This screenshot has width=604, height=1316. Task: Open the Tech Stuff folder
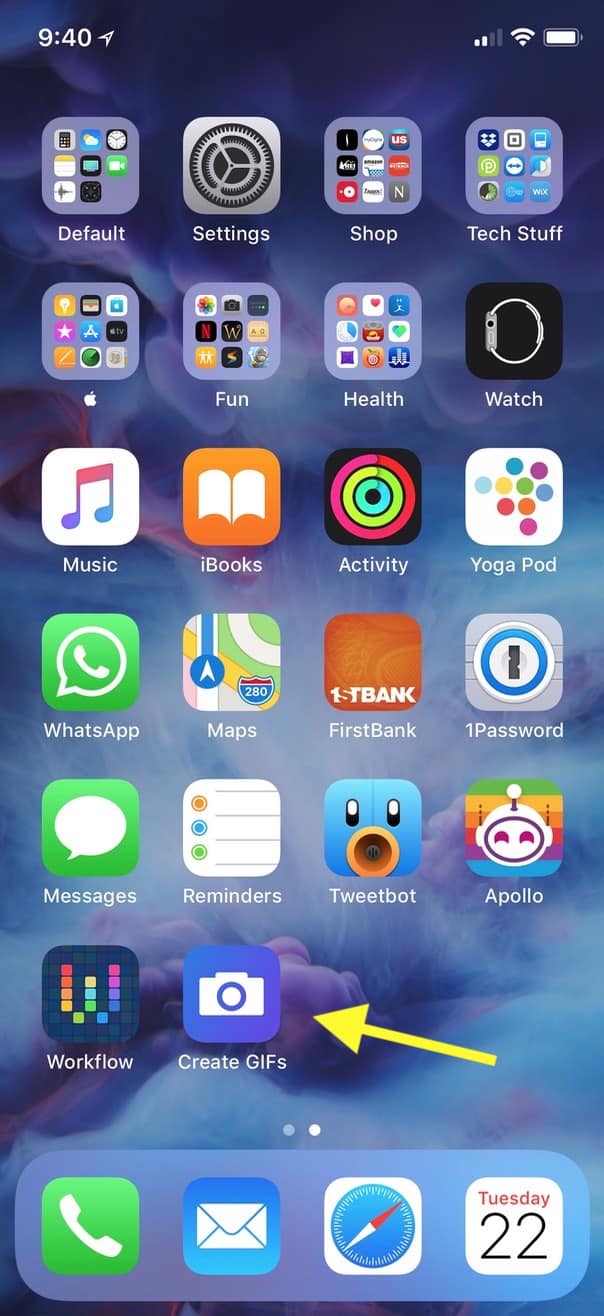[x=514, y=166]
